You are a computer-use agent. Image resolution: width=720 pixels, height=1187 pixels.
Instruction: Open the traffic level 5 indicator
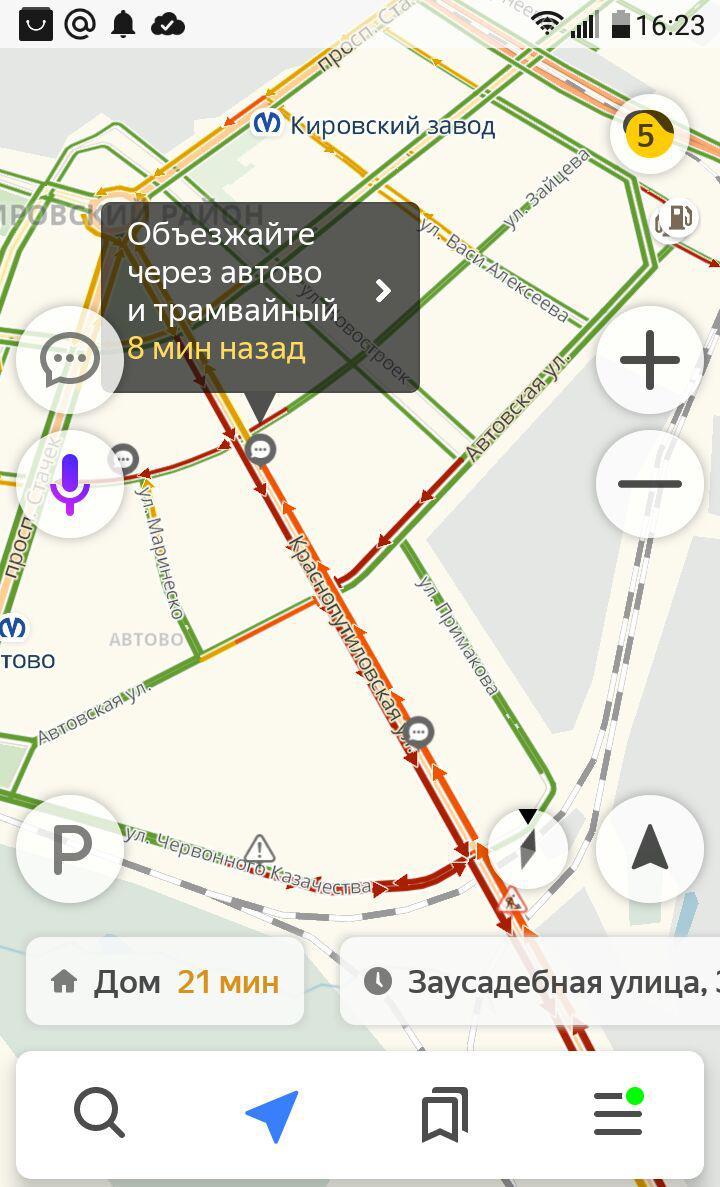click(x=649, y=135)
